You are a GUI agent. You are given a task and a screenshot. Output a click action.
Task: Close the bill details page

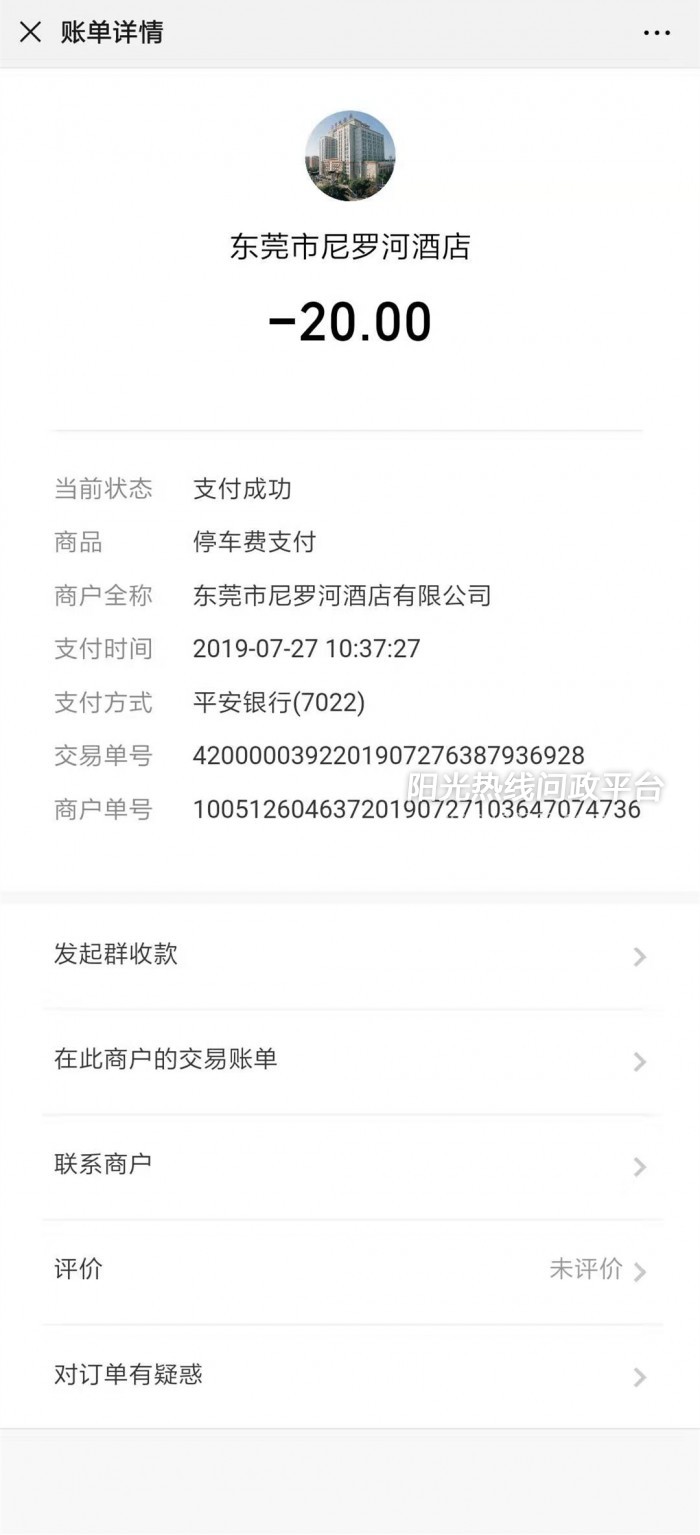click(x=31, y=32)
